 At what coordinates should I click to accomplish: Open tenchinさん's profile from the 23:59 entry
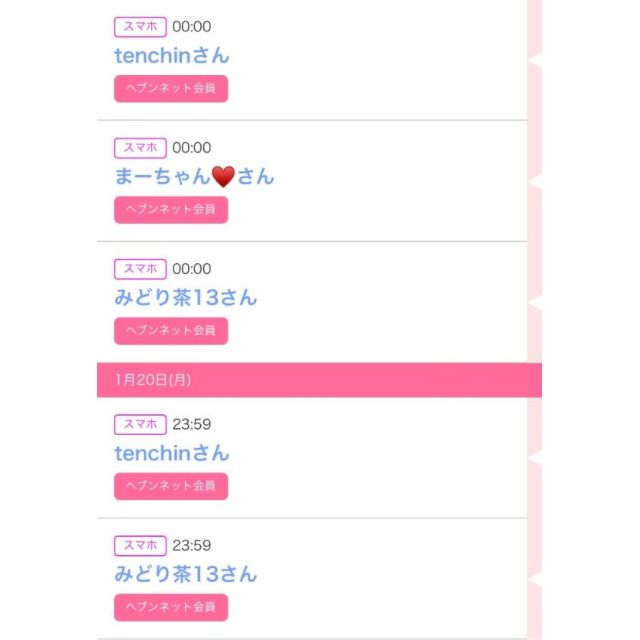click(171, 453)
